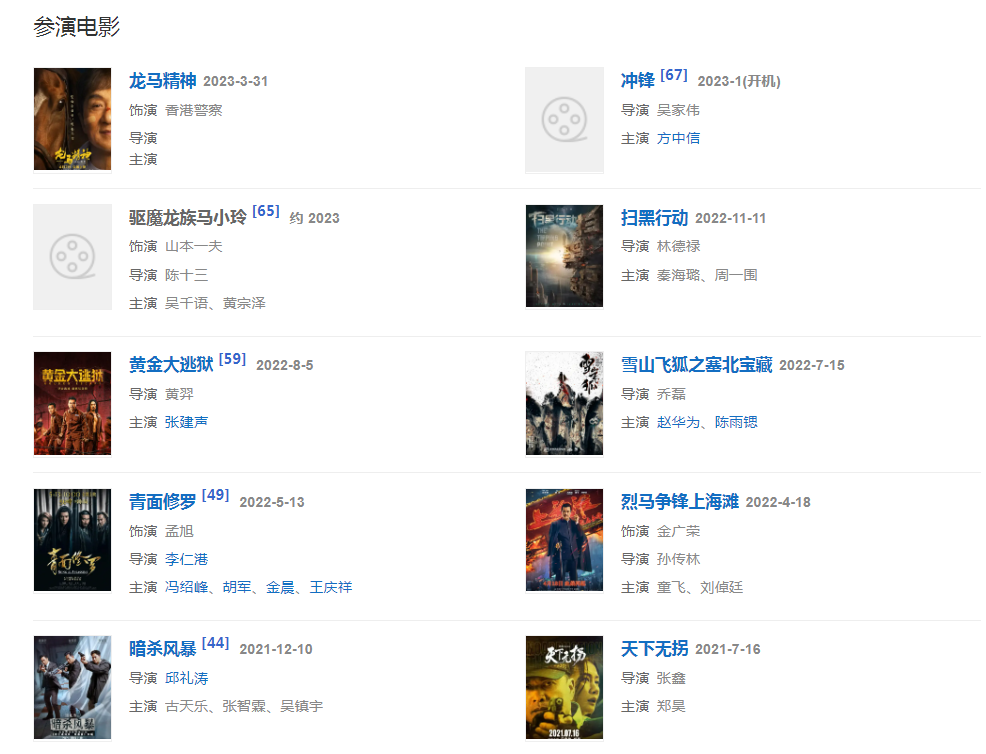
Task: Open reference [67] next to 冲锋
Action: (x=674, y=75)
